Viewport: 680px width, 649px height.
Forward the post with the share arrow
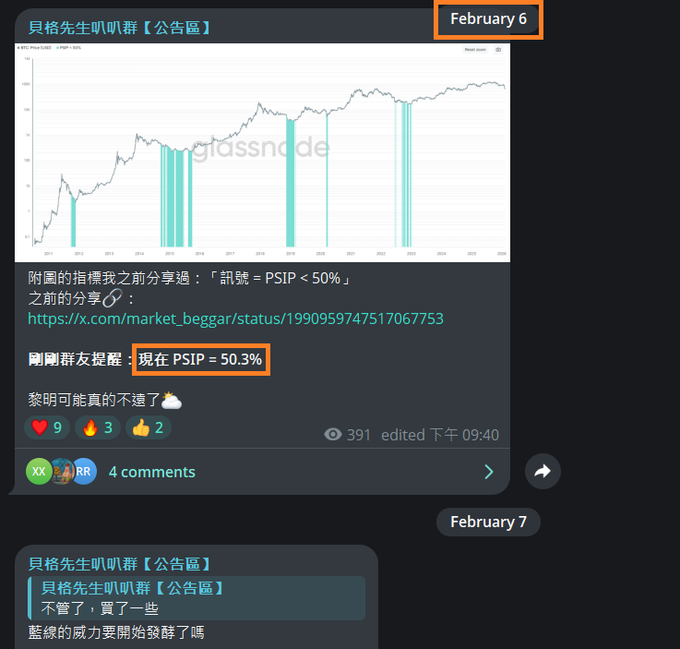542,471
